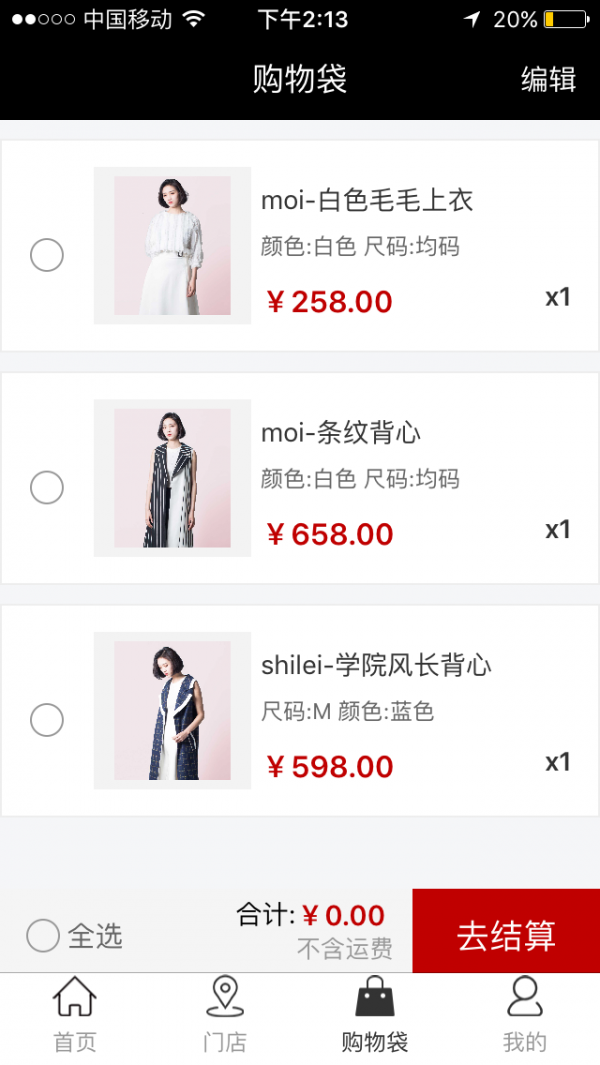Select the moi-白色毛毛上衣 item checkbox
This screenshot has width=600, height=1065.
(x=47, y=255)
